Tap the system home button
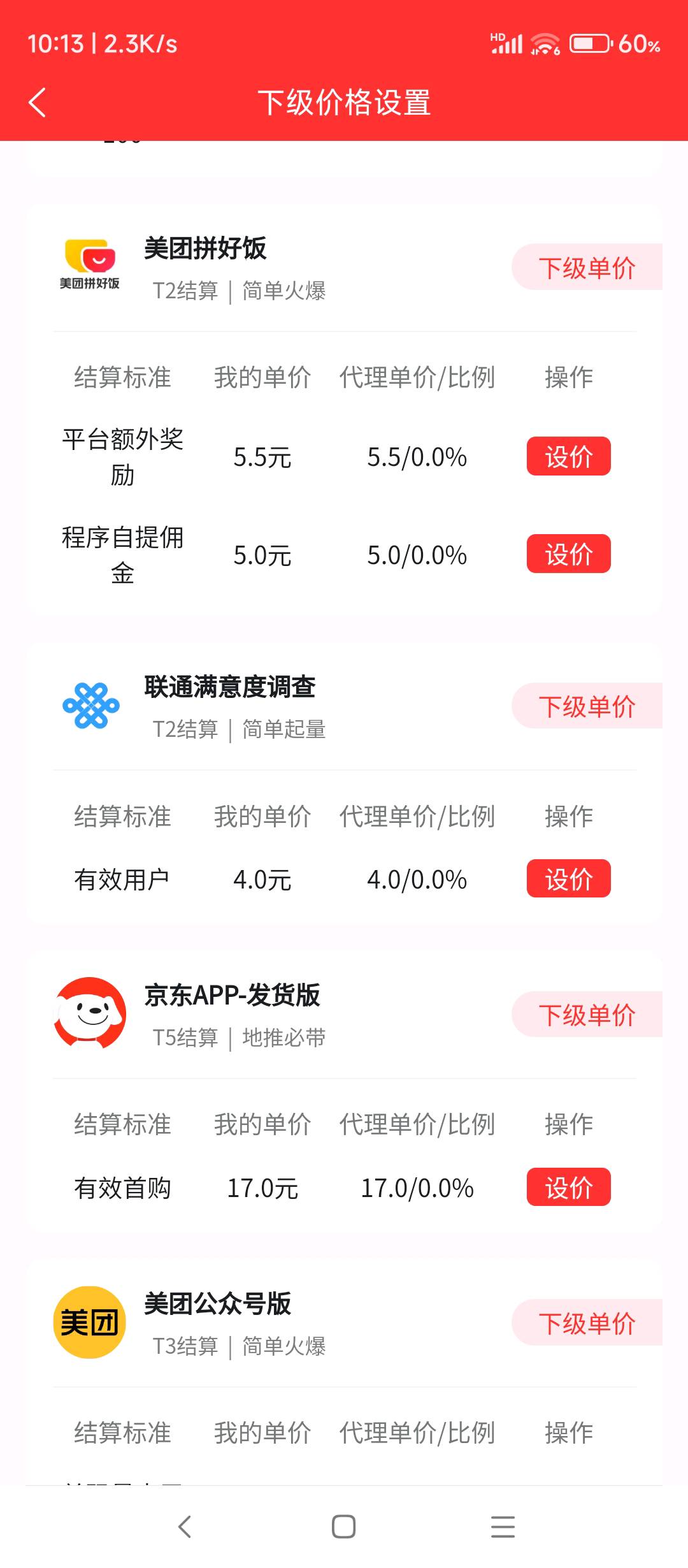This screenshot has height=1568, width=688. pos(344,1527)
